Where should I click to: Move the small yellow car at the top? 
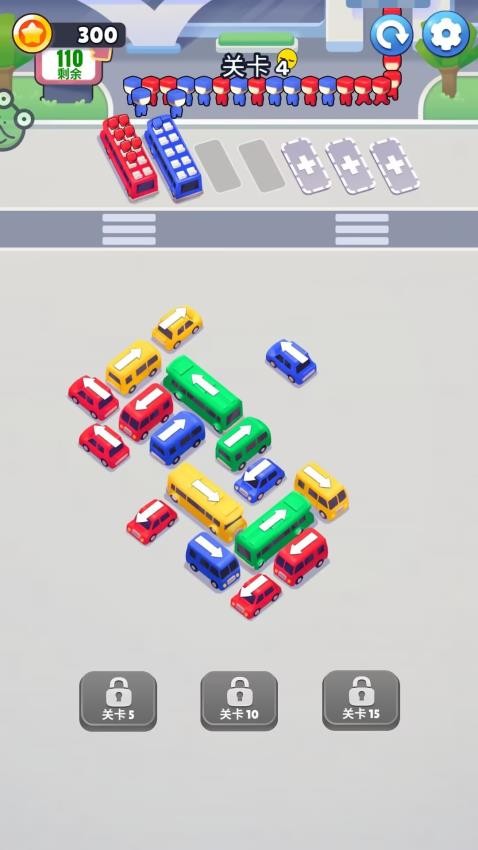[177, 327]
